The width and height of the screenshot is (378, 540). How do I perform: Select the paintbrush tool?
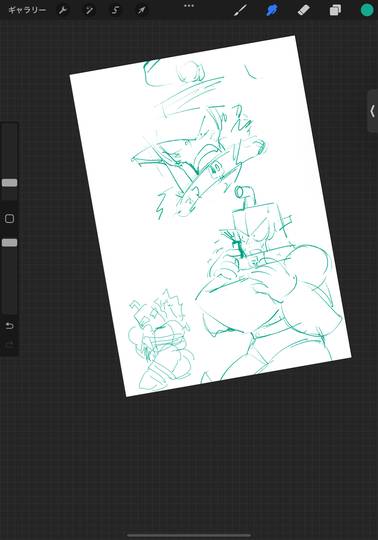pos(240,10)
